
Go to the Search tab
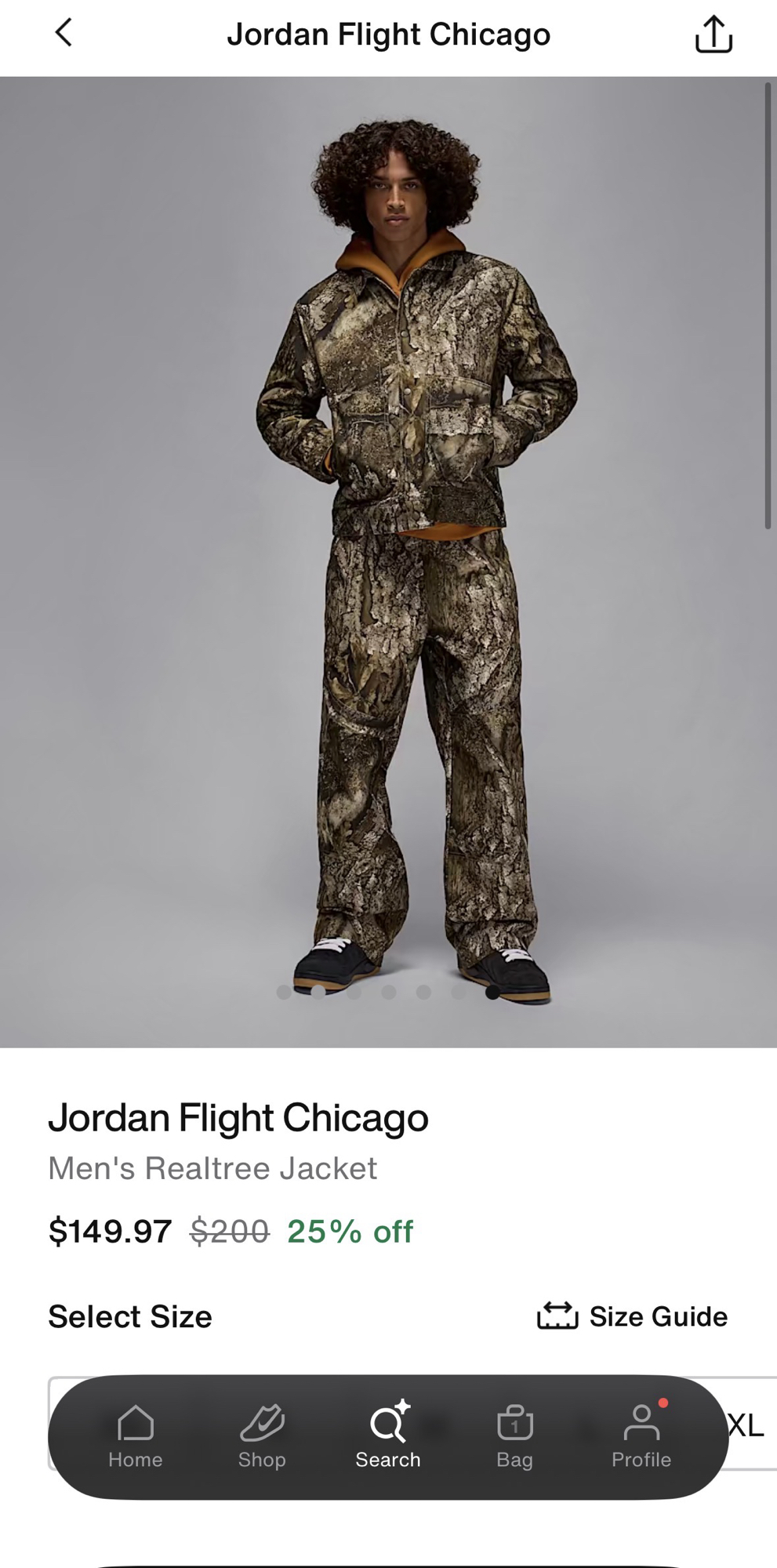click(x=388, y=1436)
